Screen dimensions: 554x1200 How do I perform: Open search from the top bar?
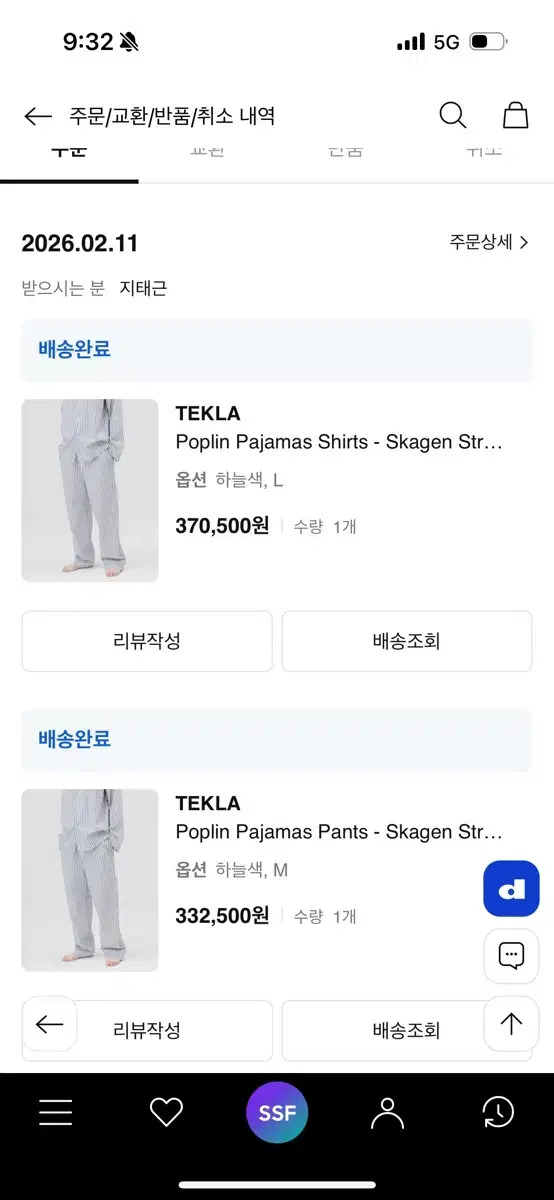pyautogui.click(x=453, y=115)
